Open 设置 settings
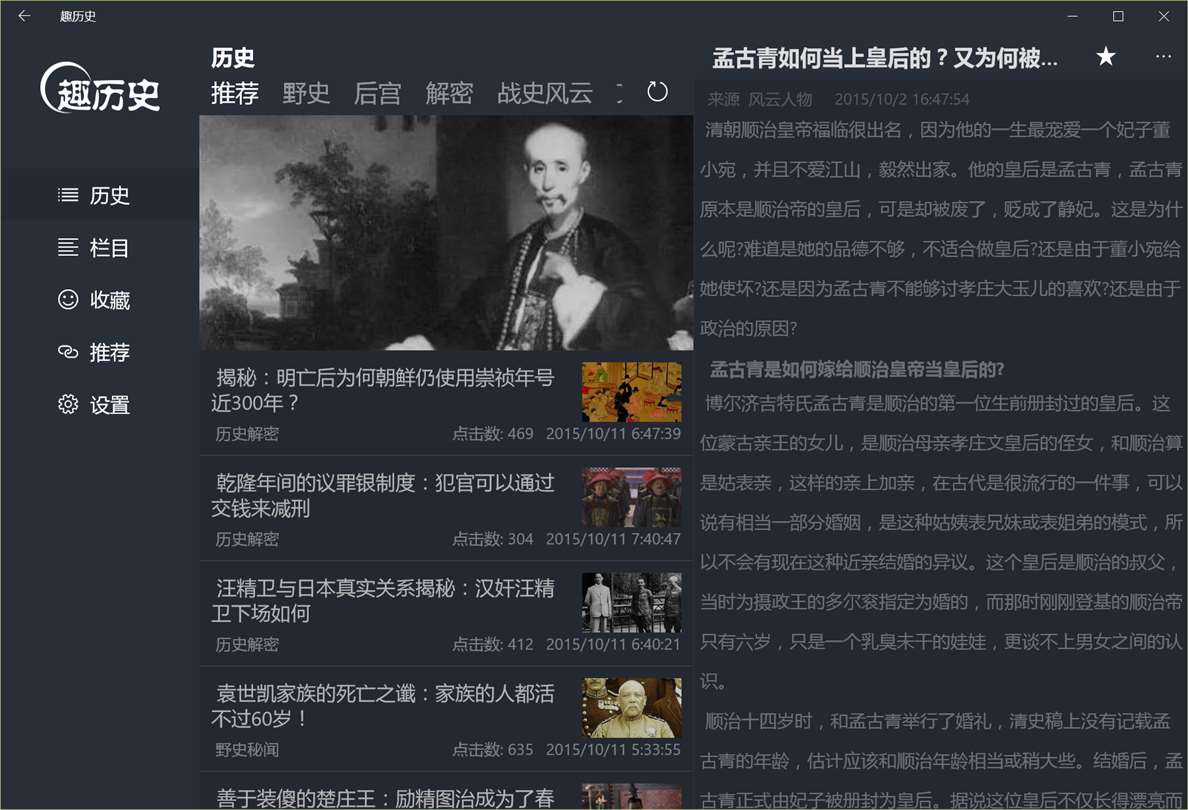The image size is (1188, 810). 95,405
